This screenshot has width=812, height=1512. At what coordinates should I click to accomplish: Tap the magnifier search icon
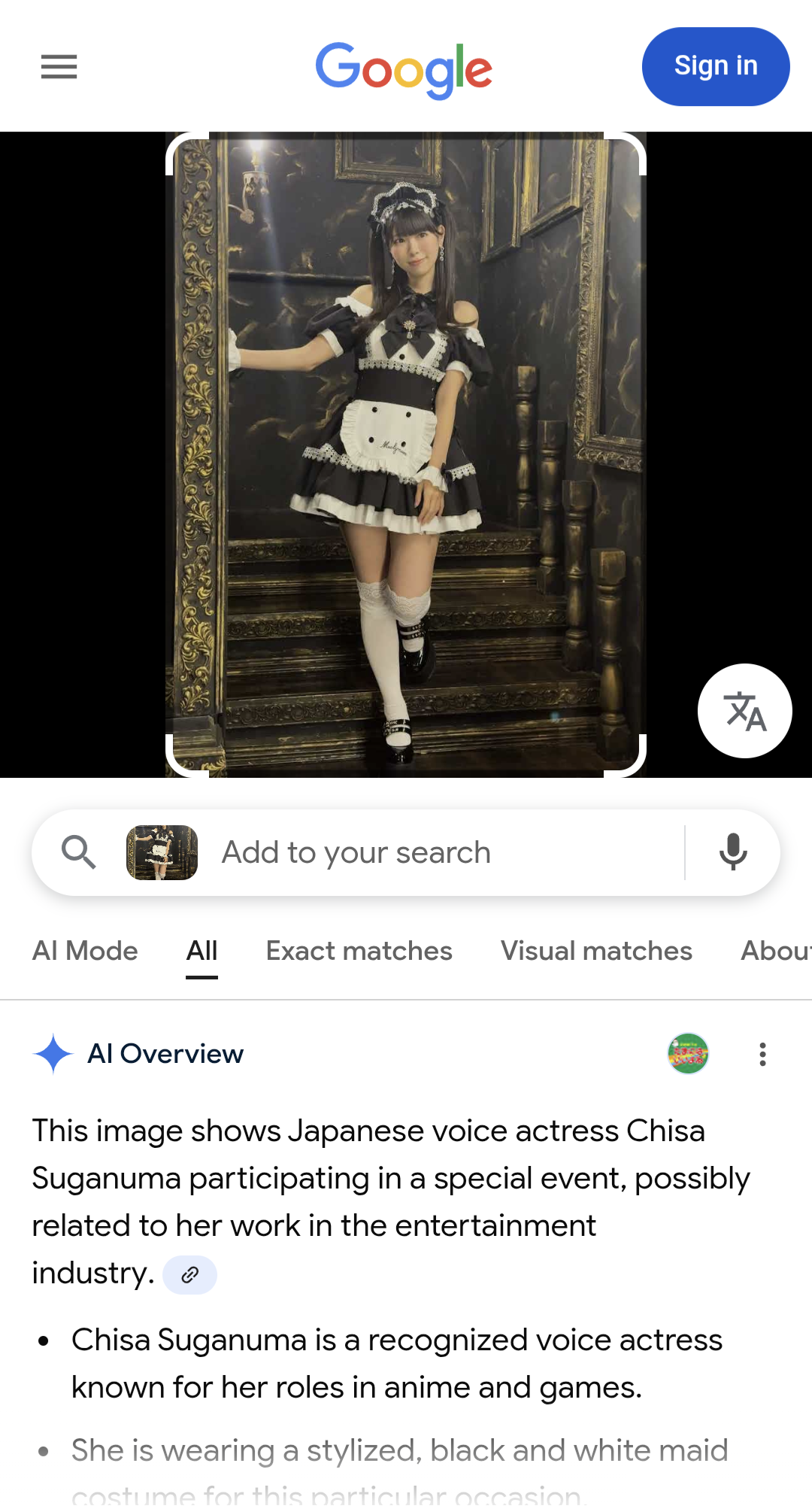pos(78,853)
